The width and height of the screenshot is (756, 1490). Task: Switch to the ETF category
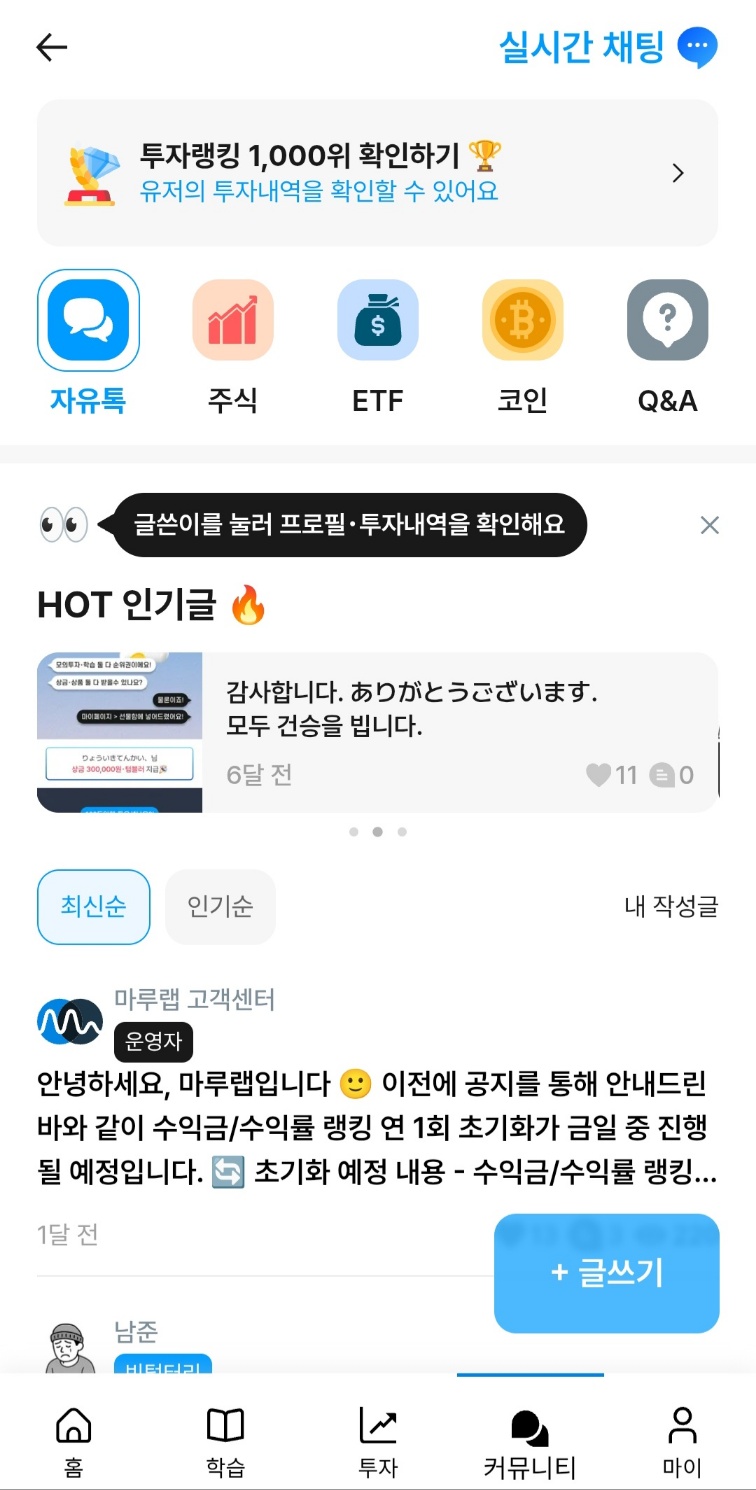377,321
